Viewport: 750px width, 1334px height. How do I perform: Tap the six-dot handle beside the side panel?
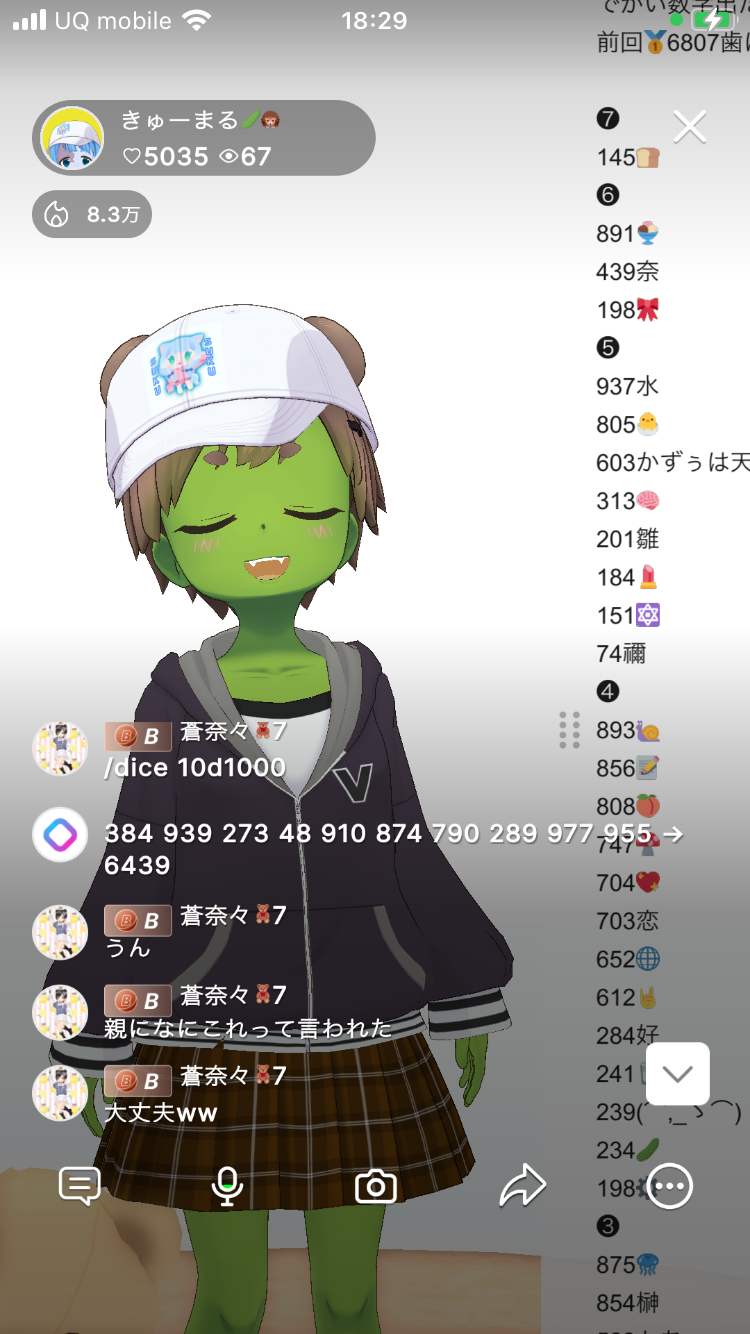pyautogui.click(x=570, y=730)
